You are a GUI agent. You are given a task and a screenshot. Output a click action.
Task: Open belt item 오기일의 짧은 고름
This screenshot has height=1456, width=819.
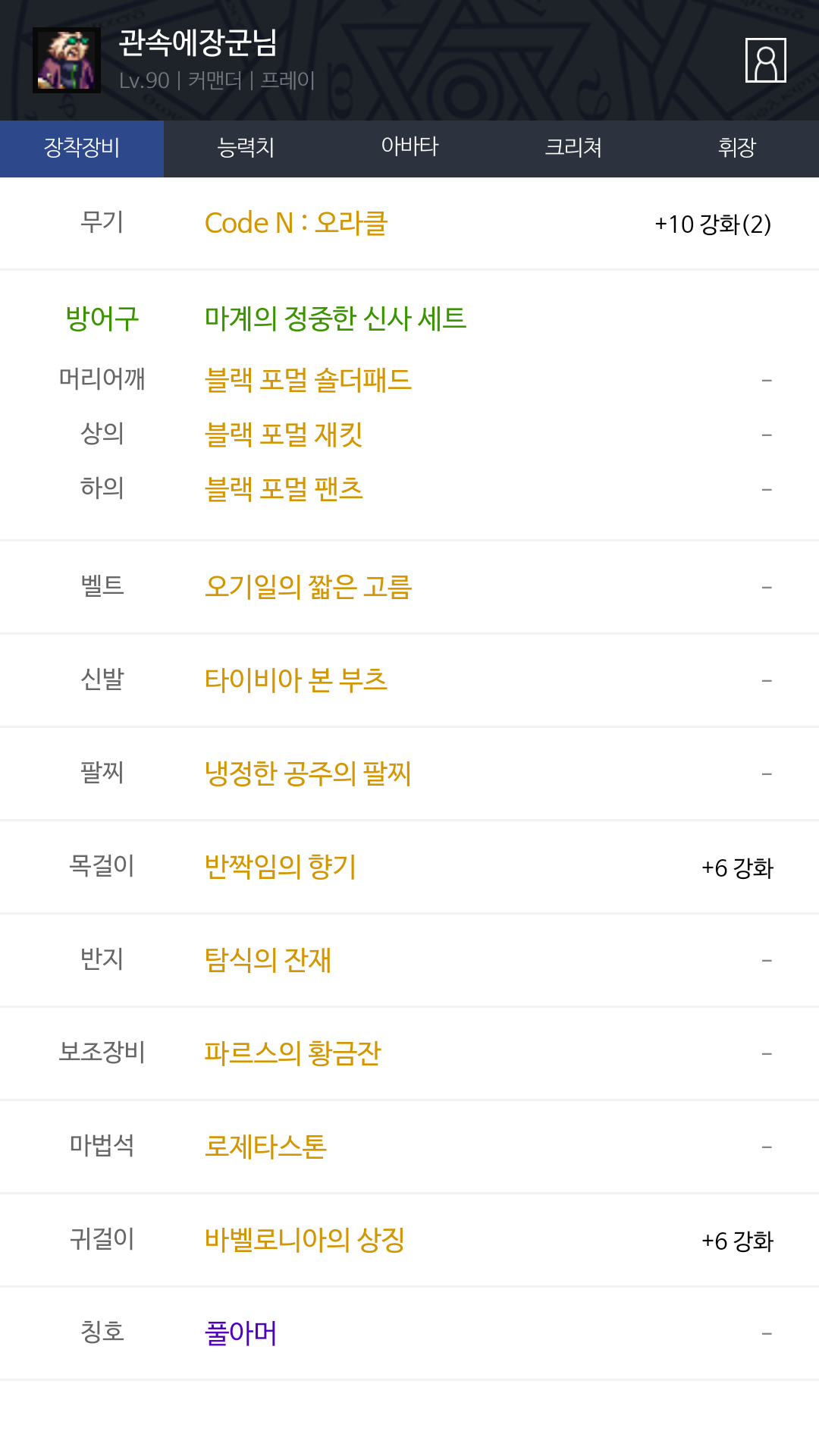[308, 587]
